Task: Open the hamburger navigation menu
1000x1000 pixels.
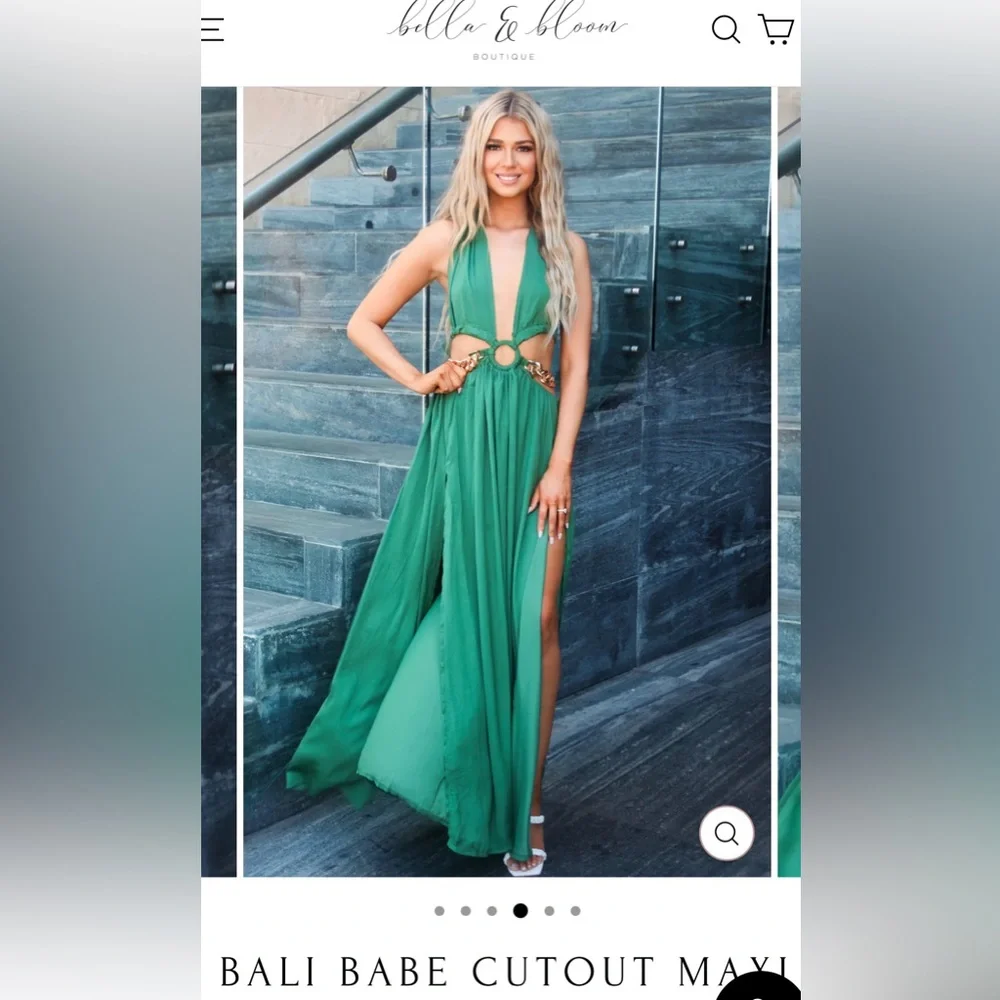Action: pos(212,29)
